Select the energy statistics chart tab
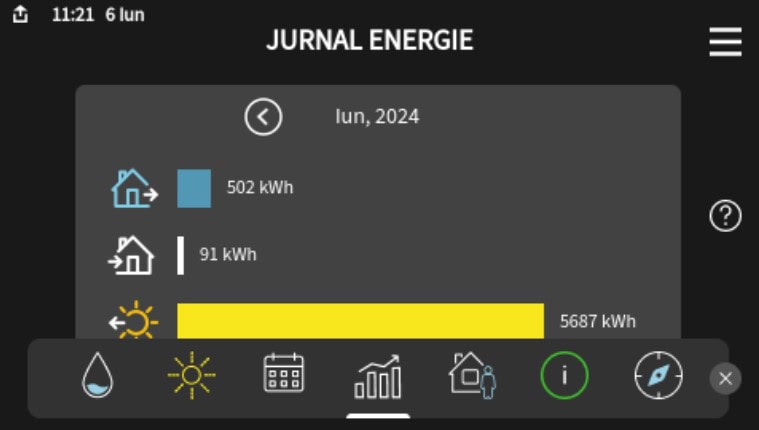759x430 pixels. (378, 377)
